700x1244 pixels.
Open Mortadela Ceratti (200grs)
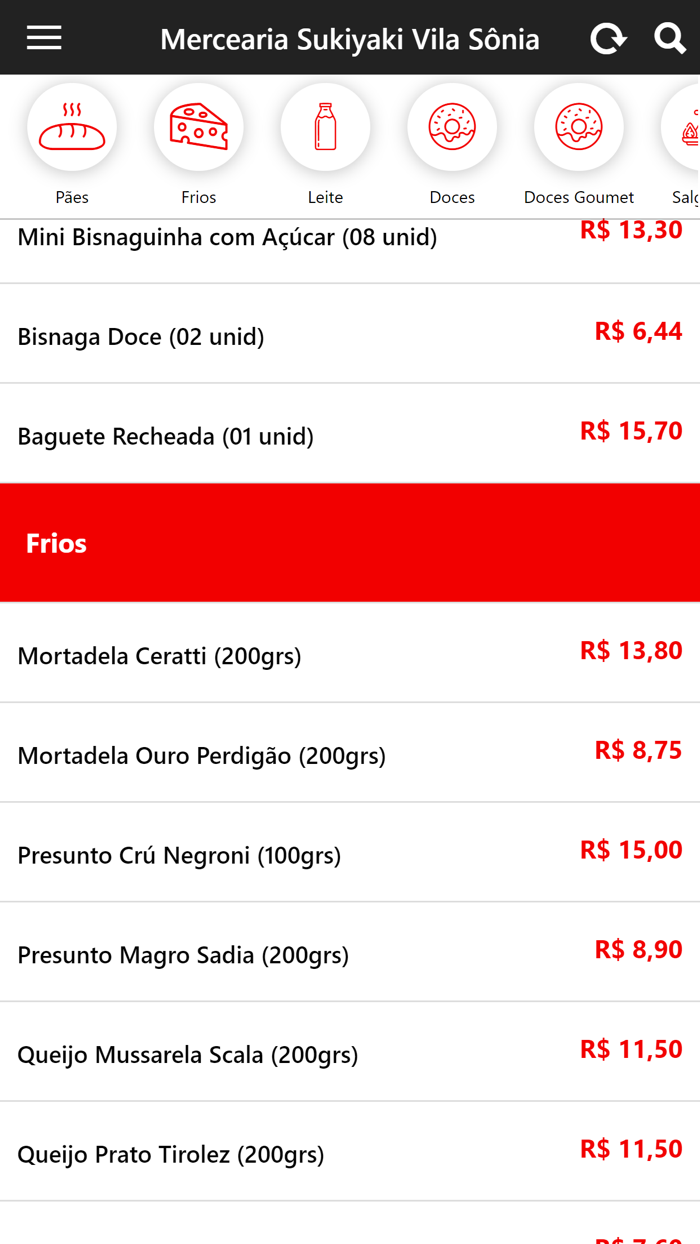[x=160, y=656]
